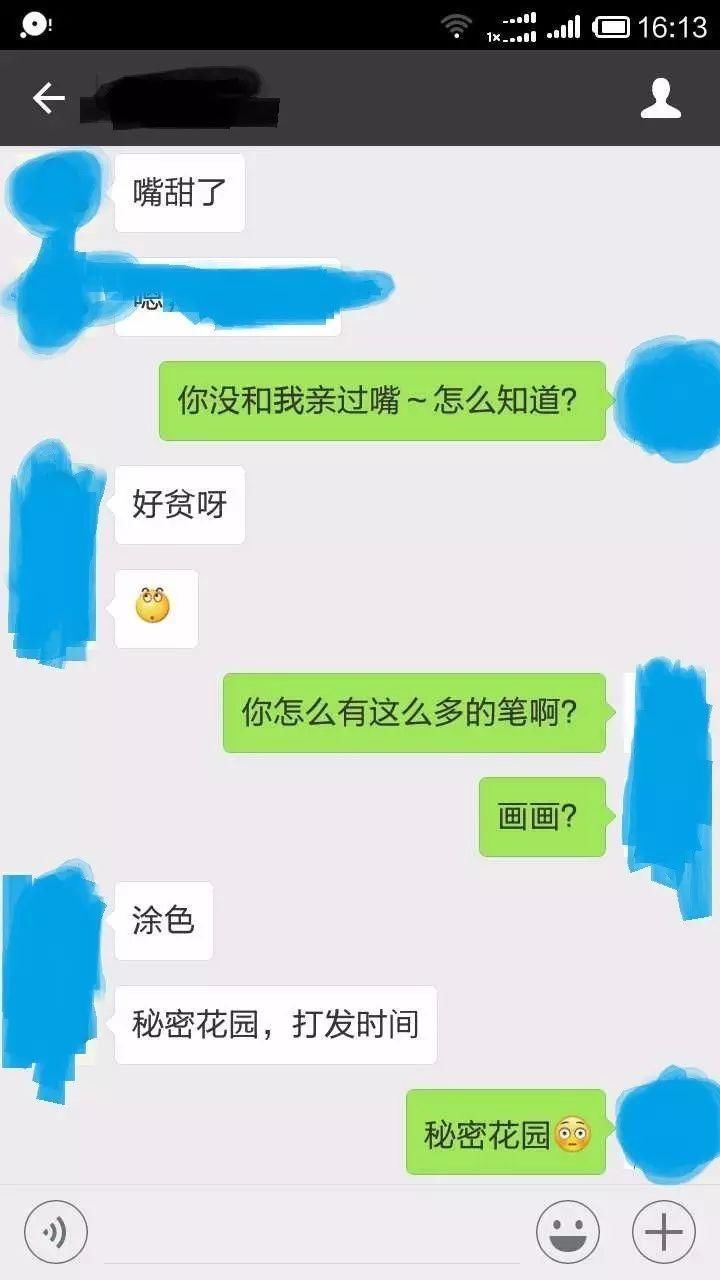Tap the cellular signal bars icon

pyautogui.click(x=567, y=28)
